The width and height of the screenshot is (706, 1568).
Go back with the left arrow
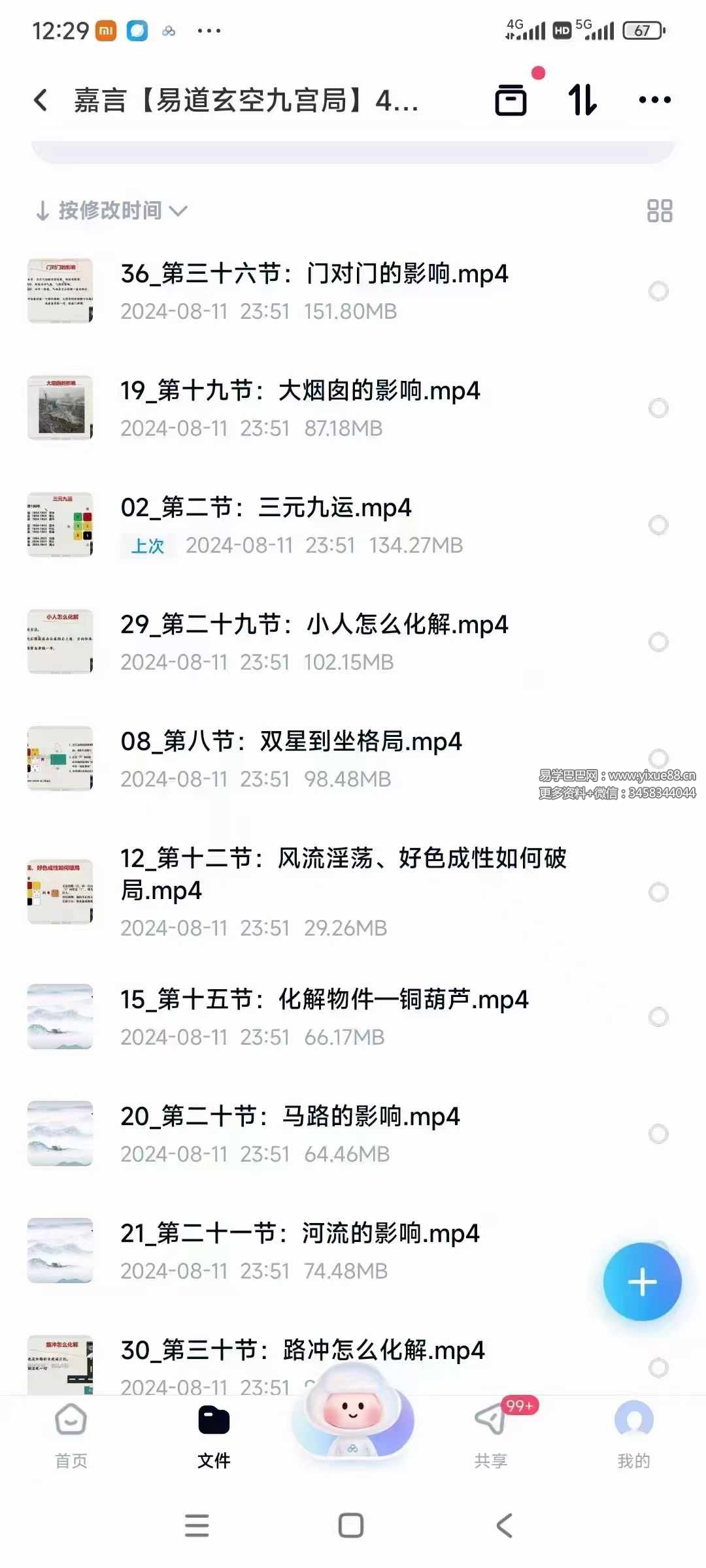(41, 100)
